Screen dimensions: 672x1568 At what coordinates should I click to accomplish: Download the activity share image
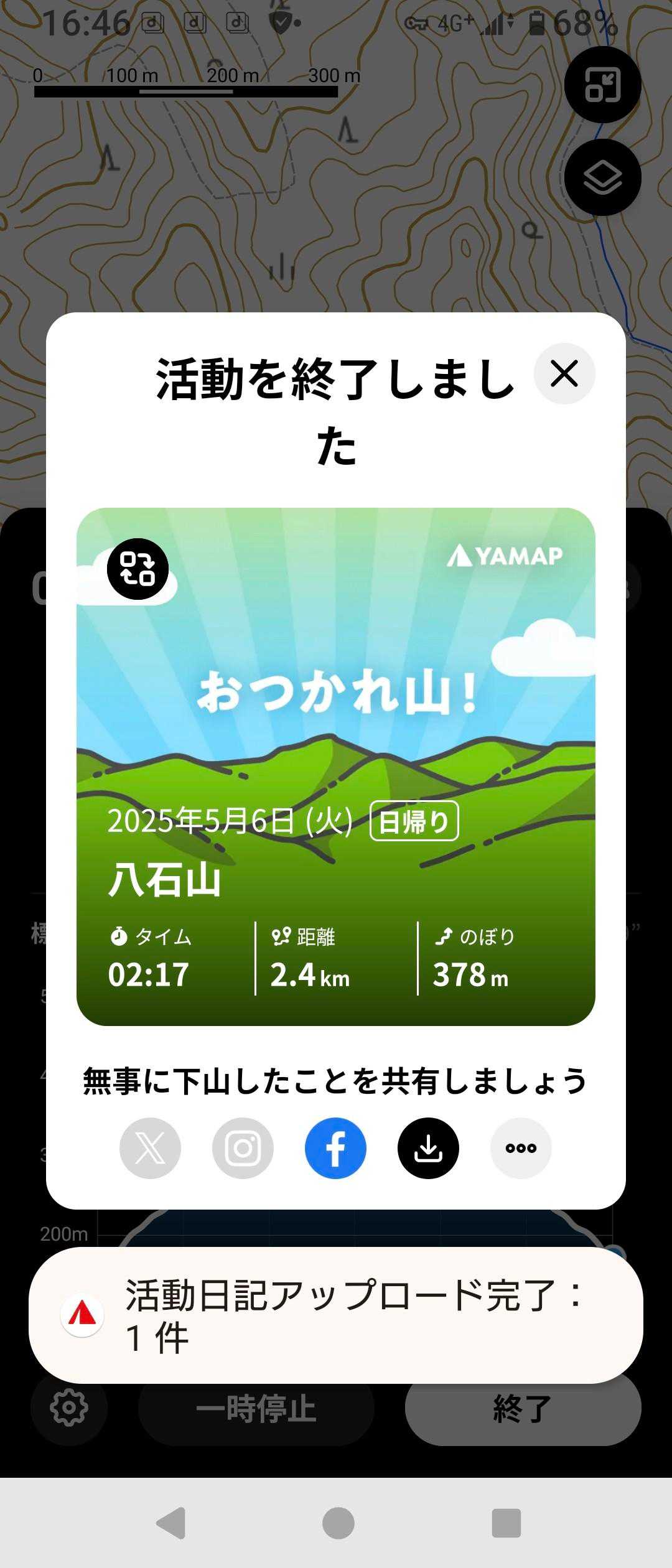point(428,1148)
